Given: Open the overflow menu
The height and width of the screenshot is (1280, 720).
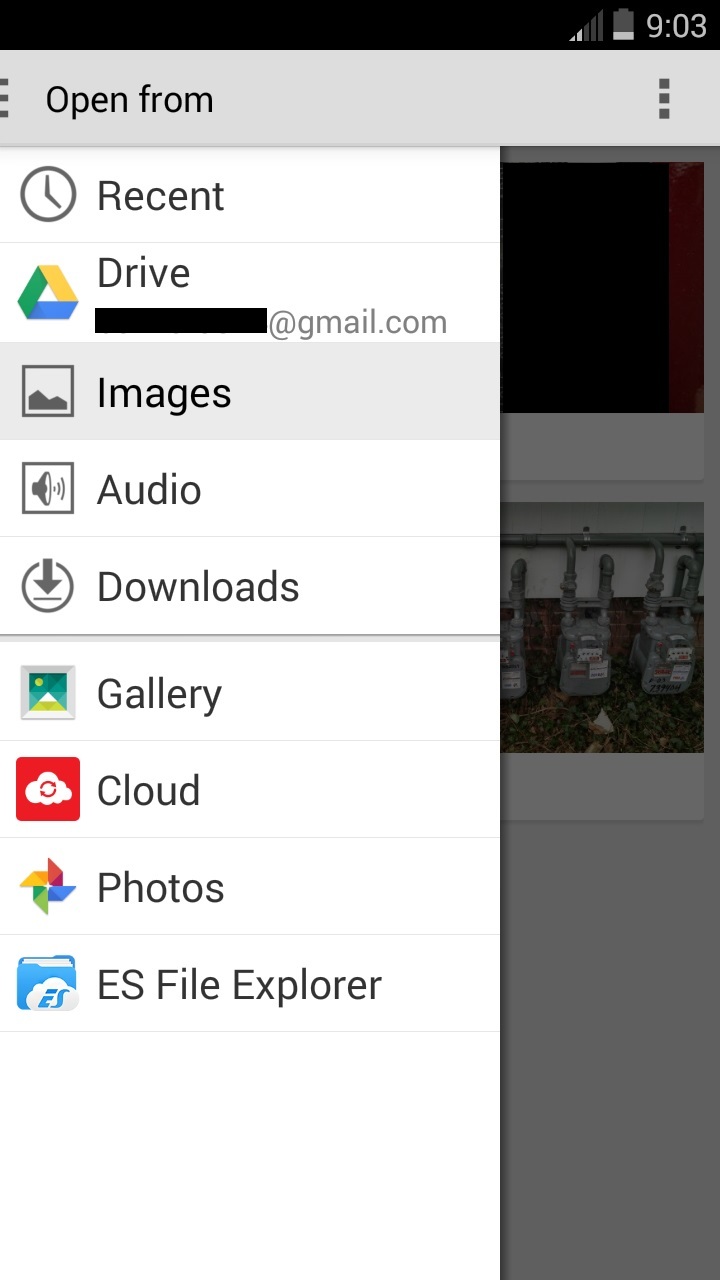Looking at the screenshot, I should tap(664, 99).
